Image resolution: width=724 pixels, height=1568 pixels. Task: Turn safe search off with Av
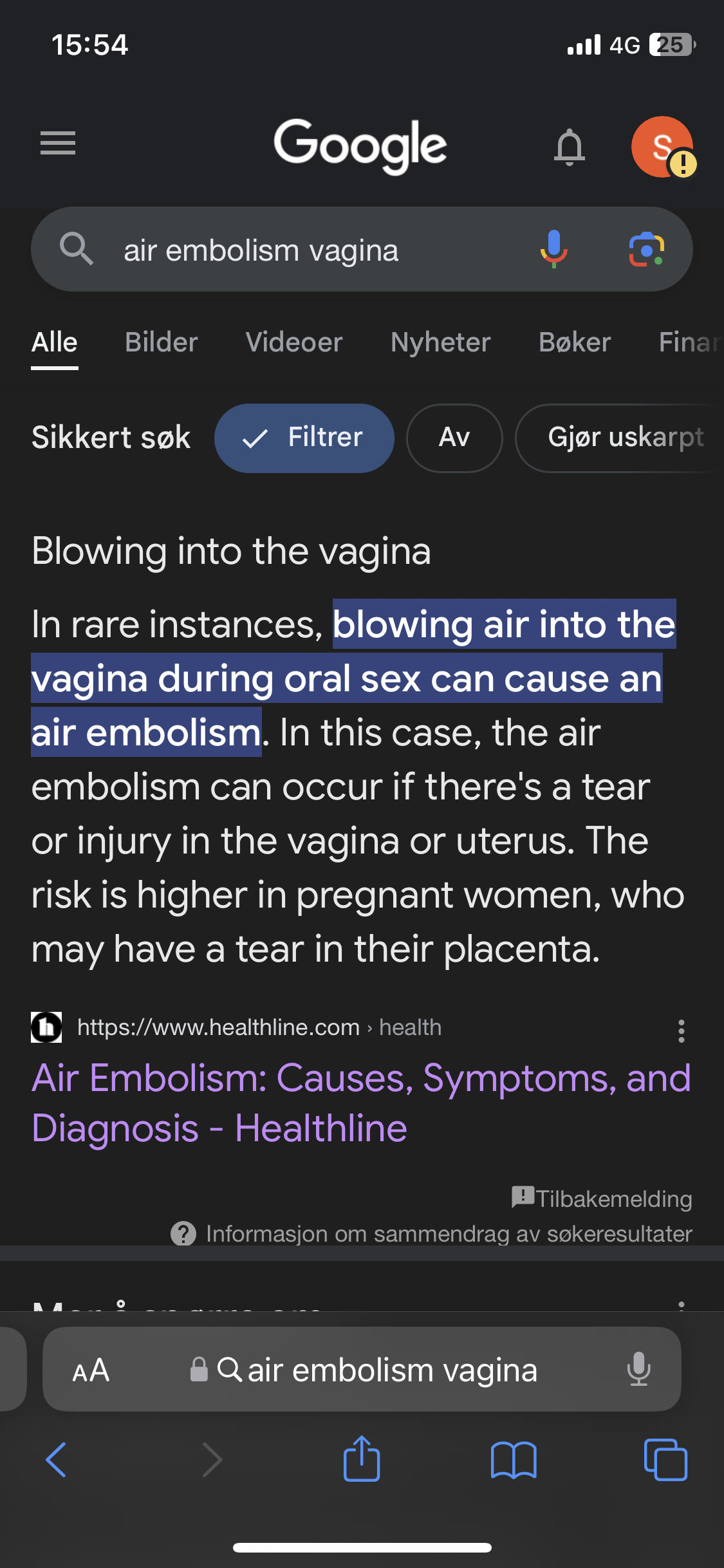454,438
